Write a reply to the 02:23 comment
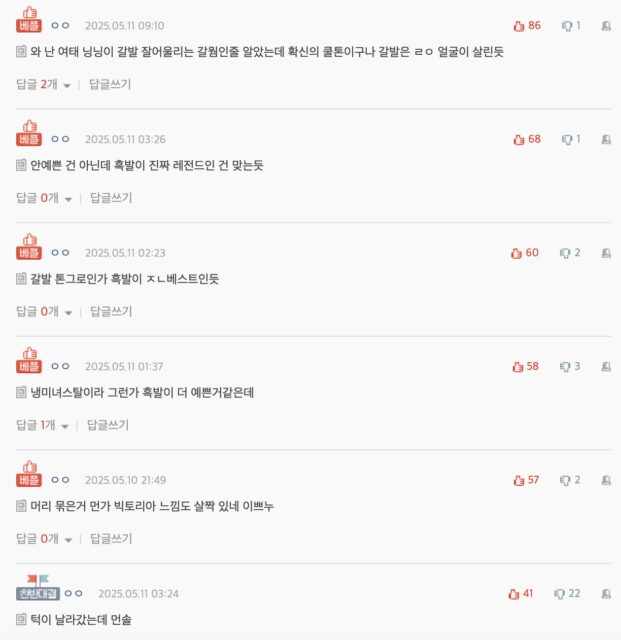621x640 pixels. 111,311
